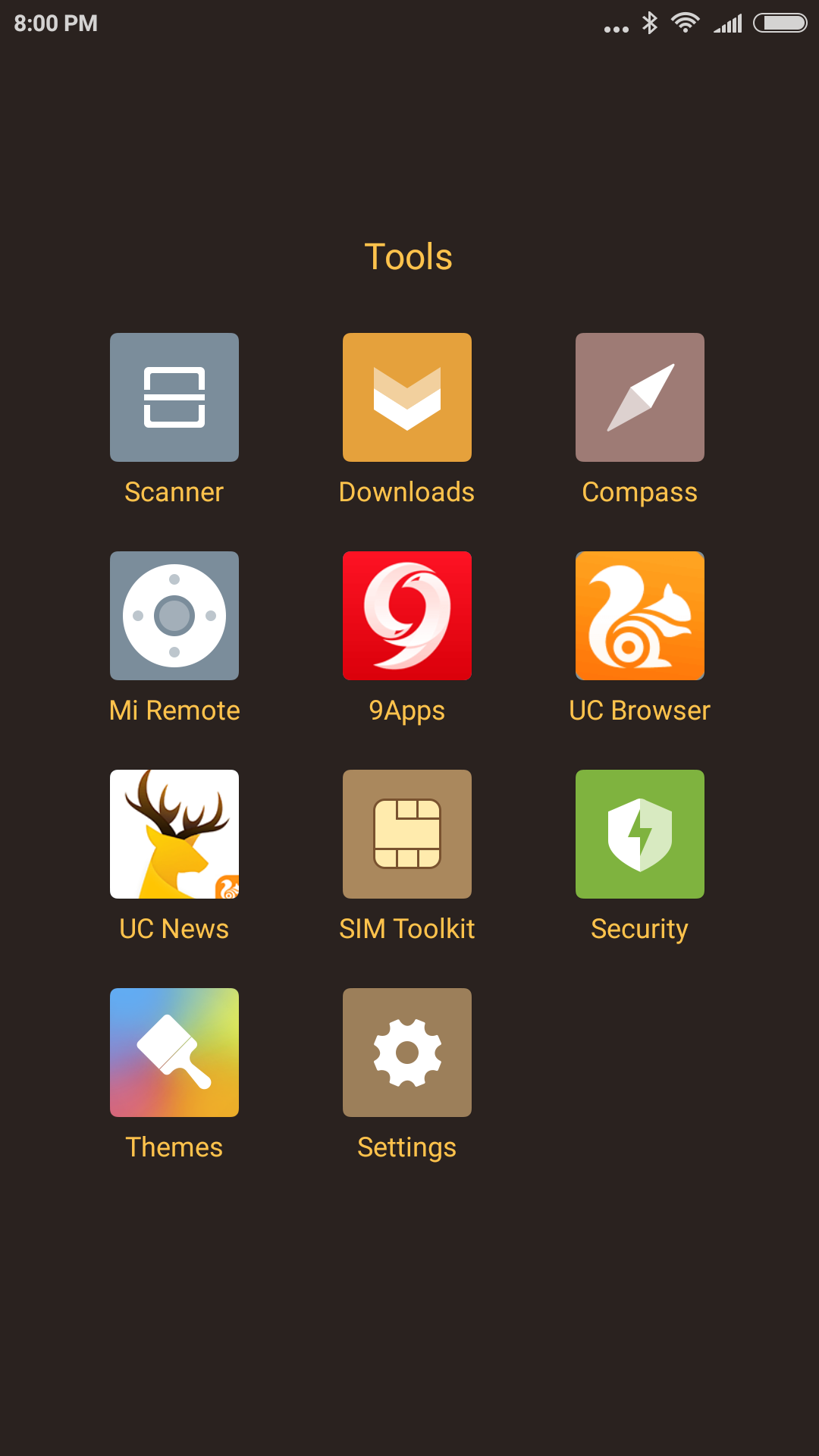Open the Compass app
This screenshot has width=819, height=1456.
[640, 397]
